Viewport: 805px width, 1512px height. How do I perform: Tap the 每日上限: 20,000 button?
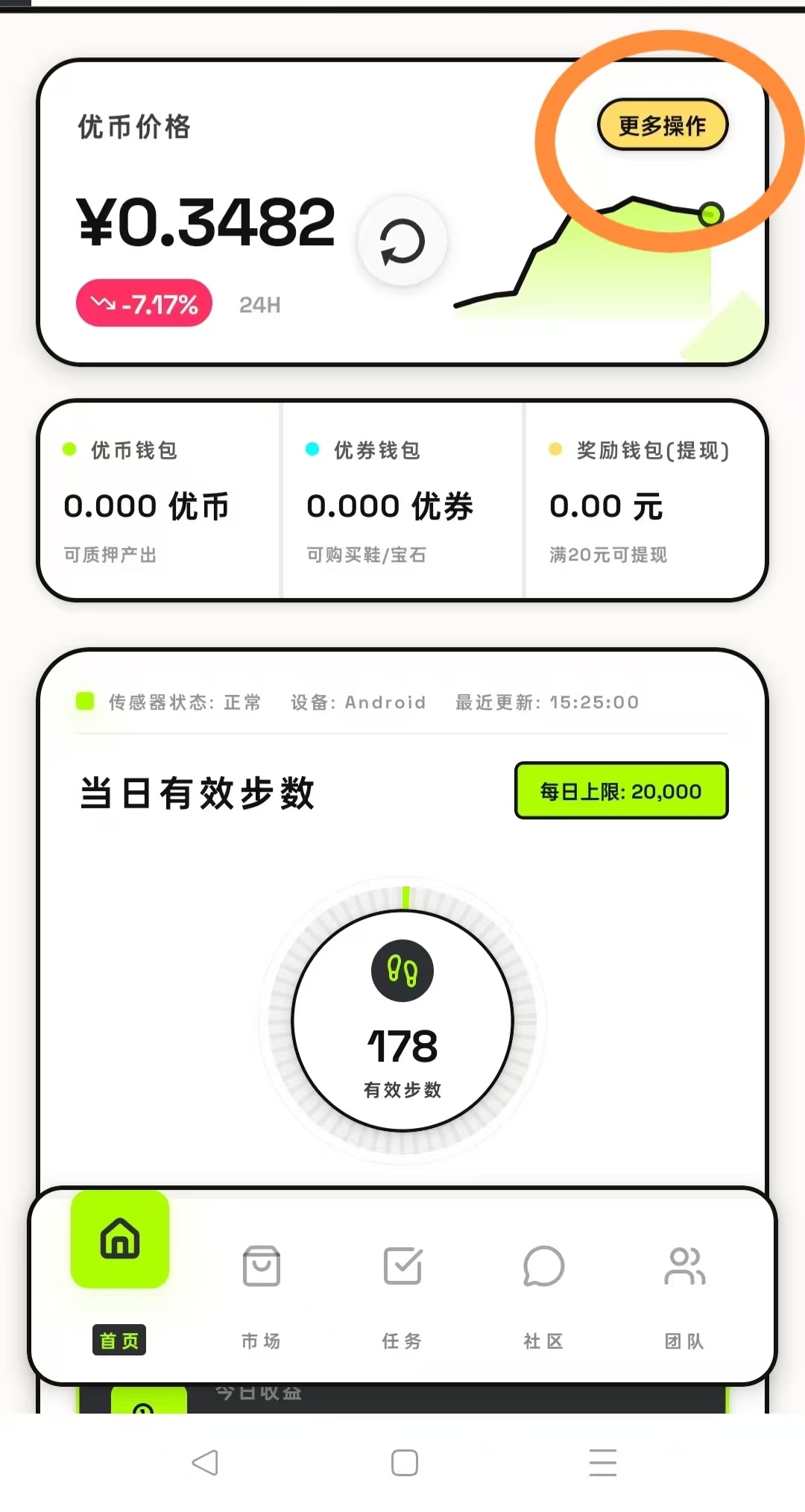click(x=621, y=790)
